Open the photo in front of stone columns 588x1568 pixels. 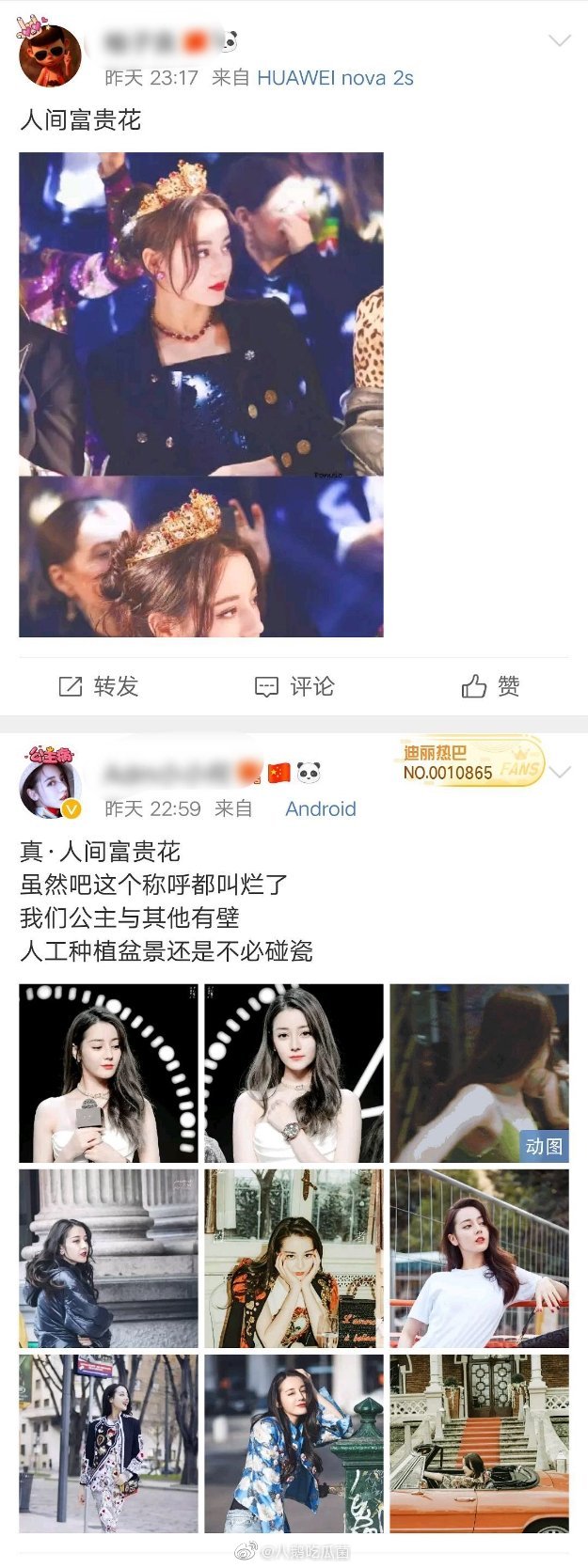(108, 1258)
